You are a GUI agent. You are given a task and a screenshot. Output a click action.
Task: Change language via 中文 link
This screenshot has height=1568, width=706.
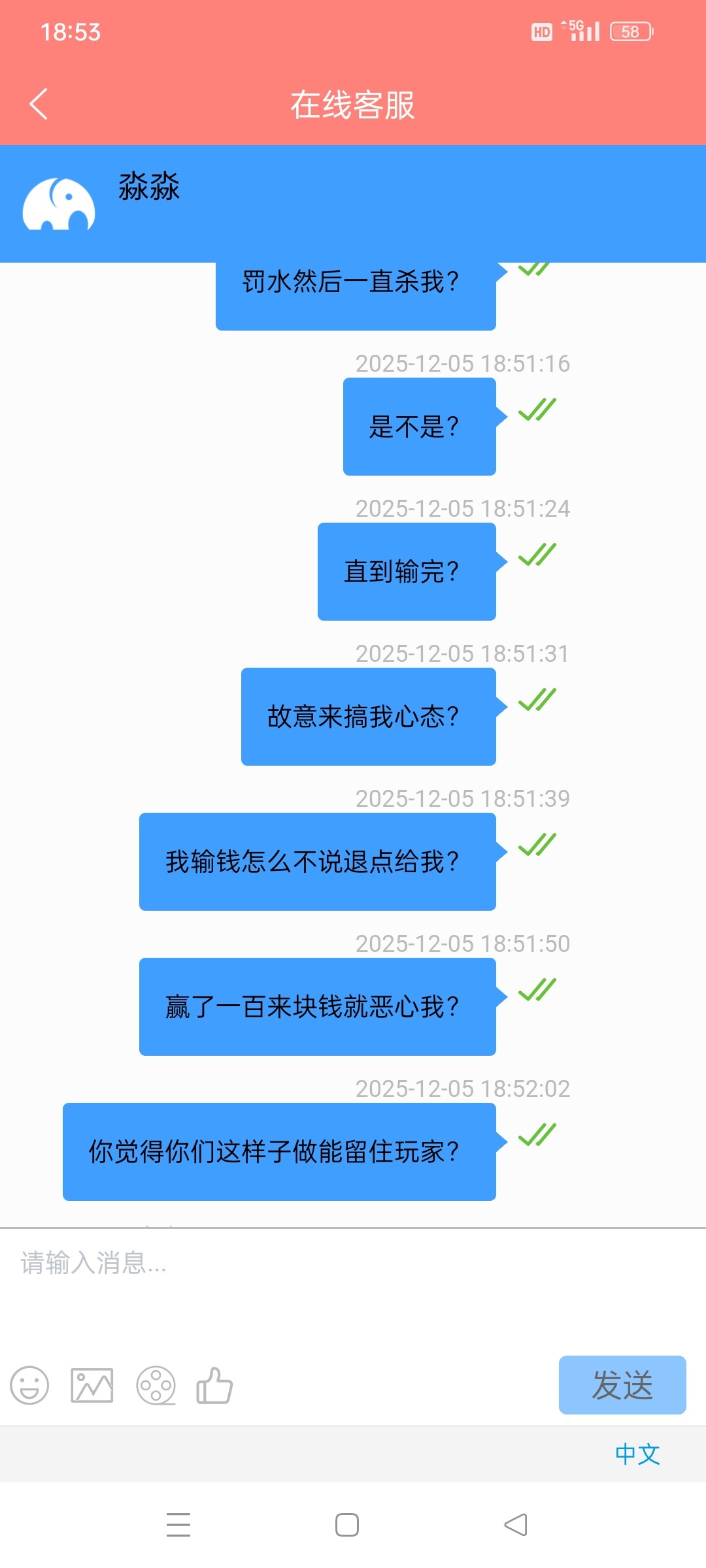tap(637, 1454)
